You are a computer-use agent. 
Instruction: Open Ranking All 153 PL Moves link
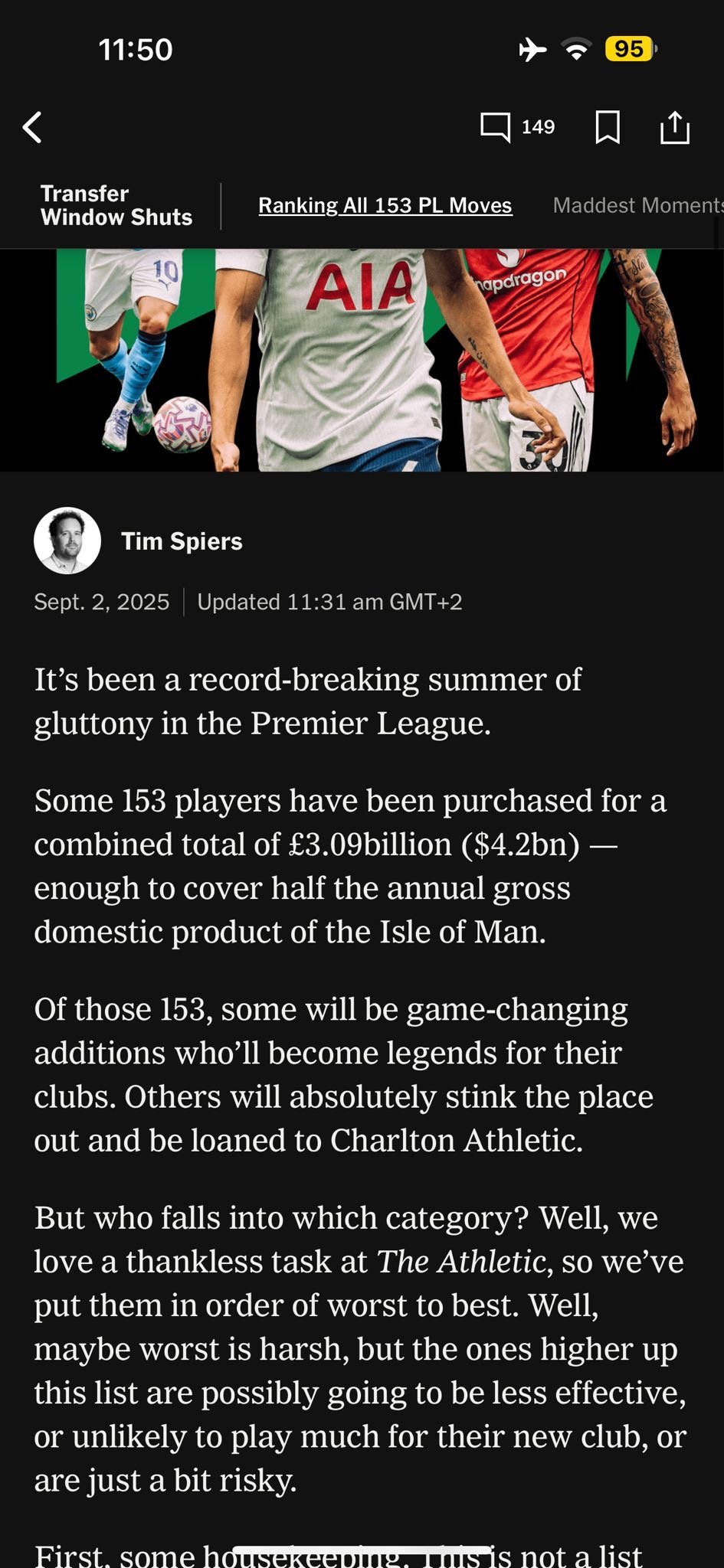[385, 205]
